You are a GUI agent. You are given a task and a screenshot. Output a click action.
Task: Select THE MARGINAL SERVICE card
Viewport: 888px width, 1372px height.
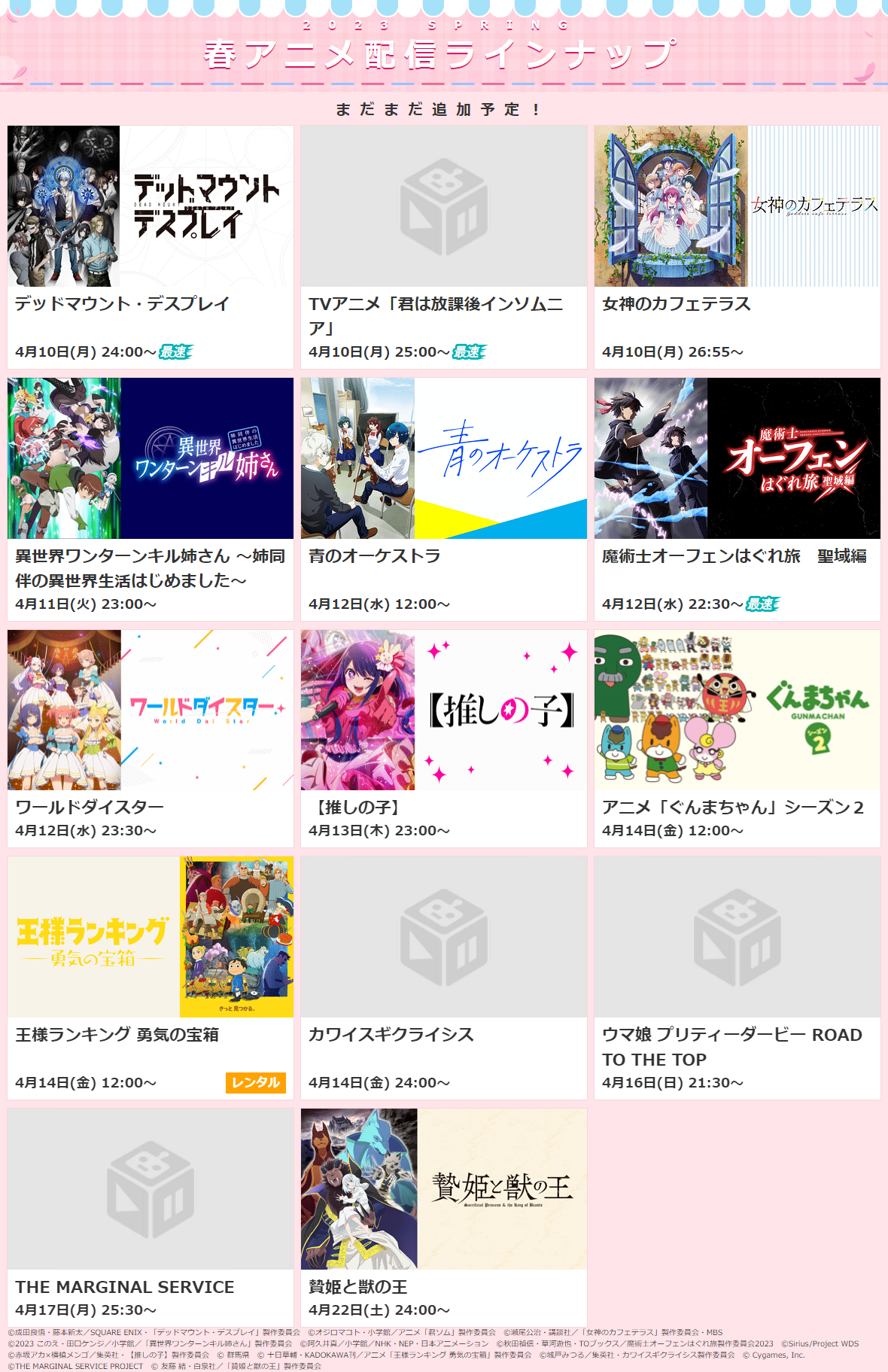click(151, 1189)
